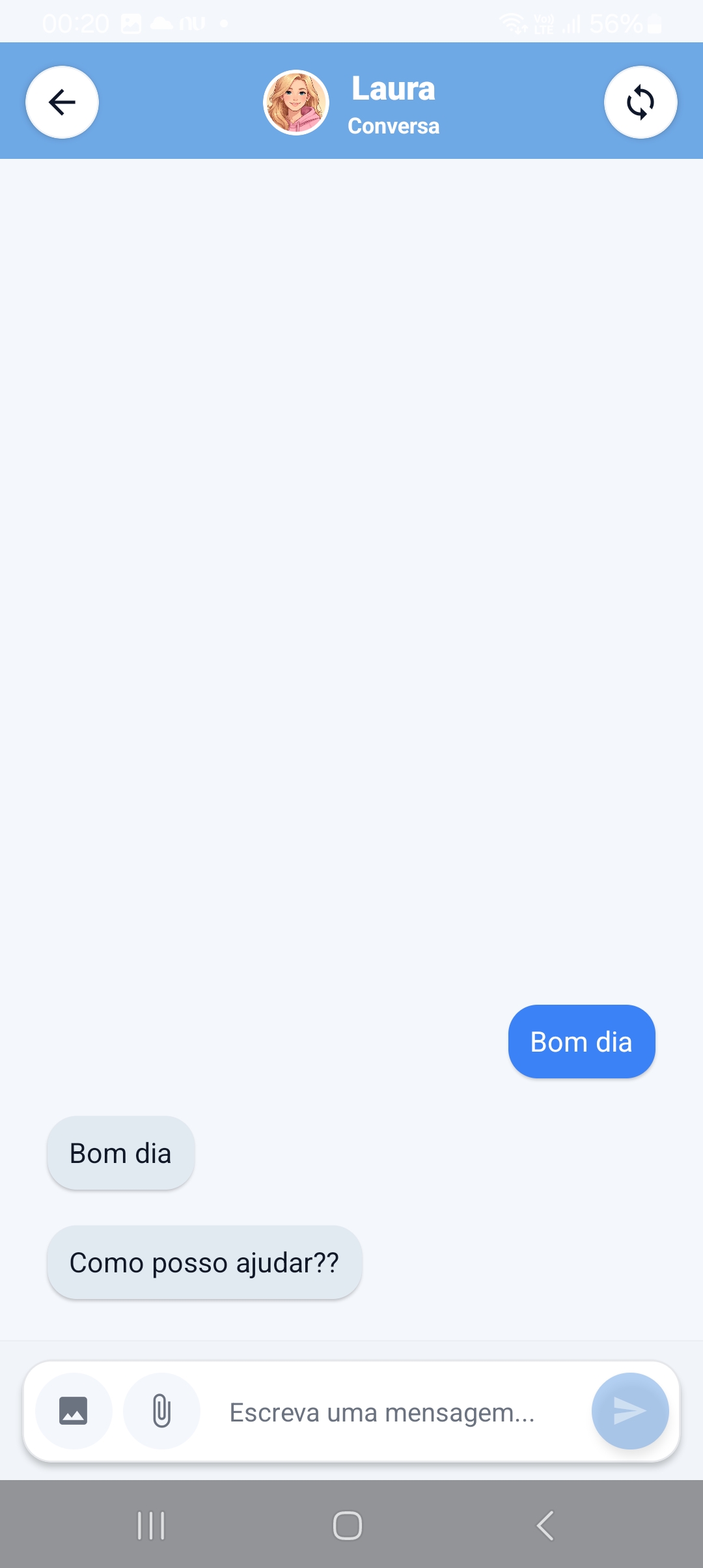This screenshot has height=1568, width=703.
Task: Click the refresh conversation icon
Action: click(x=641, y=102)
